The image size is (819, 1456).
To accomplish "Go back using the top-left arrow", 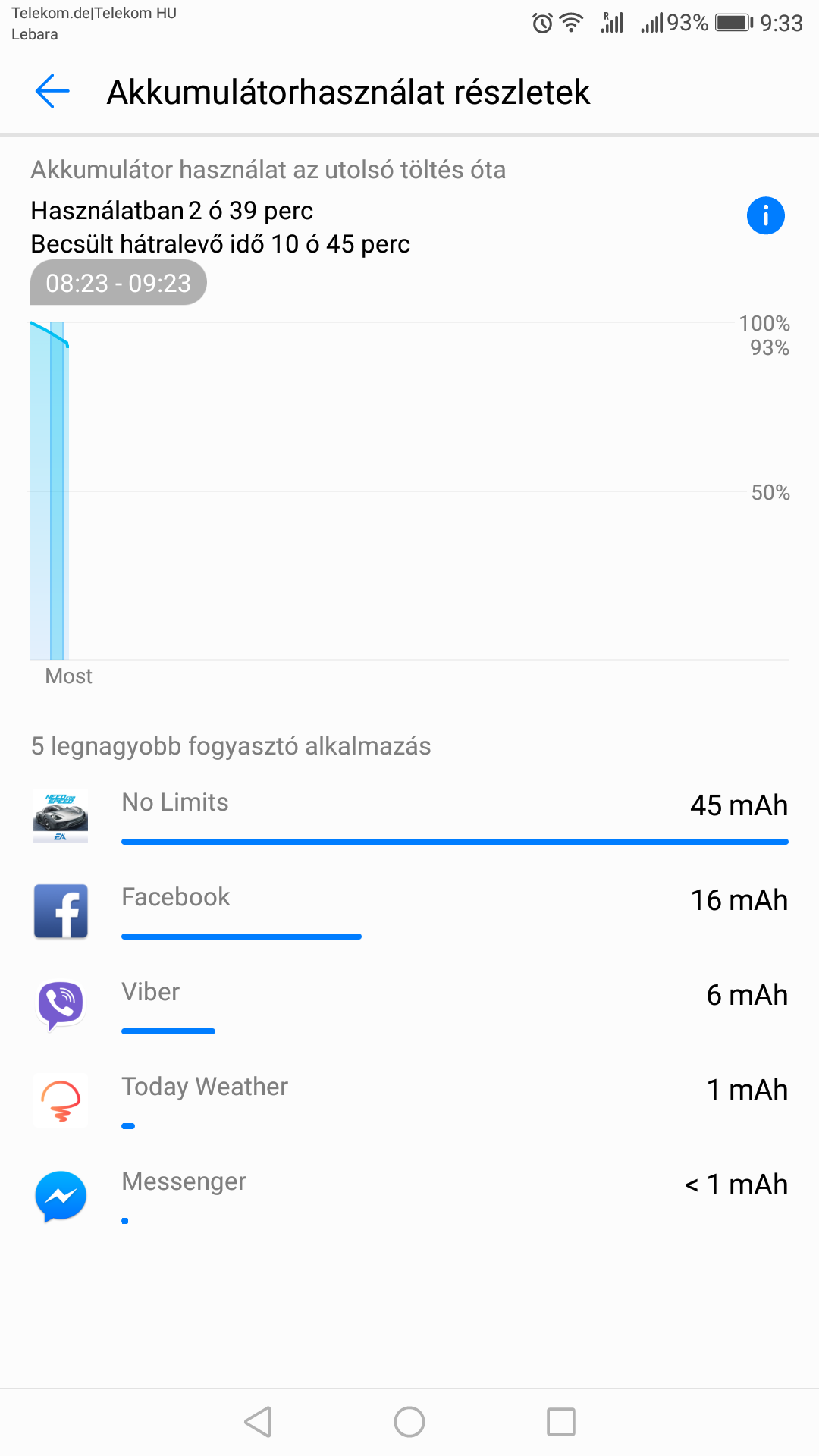I will coord(52,92).
